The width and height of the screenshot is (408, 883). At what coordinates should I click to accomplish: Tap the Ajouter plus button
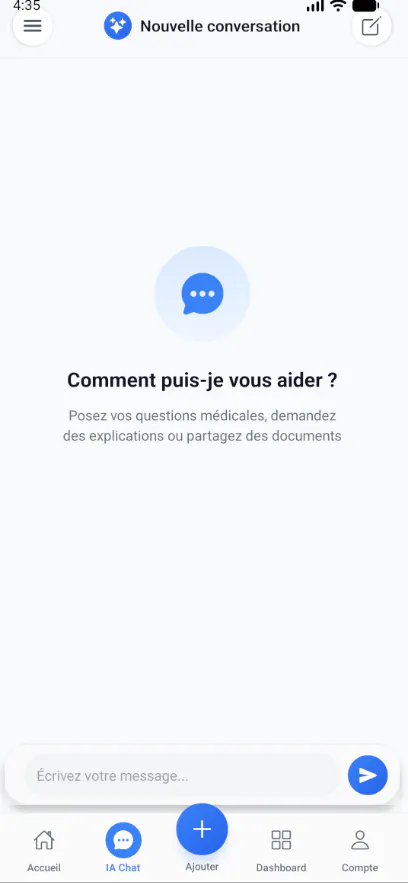click(x=202, y=830)
